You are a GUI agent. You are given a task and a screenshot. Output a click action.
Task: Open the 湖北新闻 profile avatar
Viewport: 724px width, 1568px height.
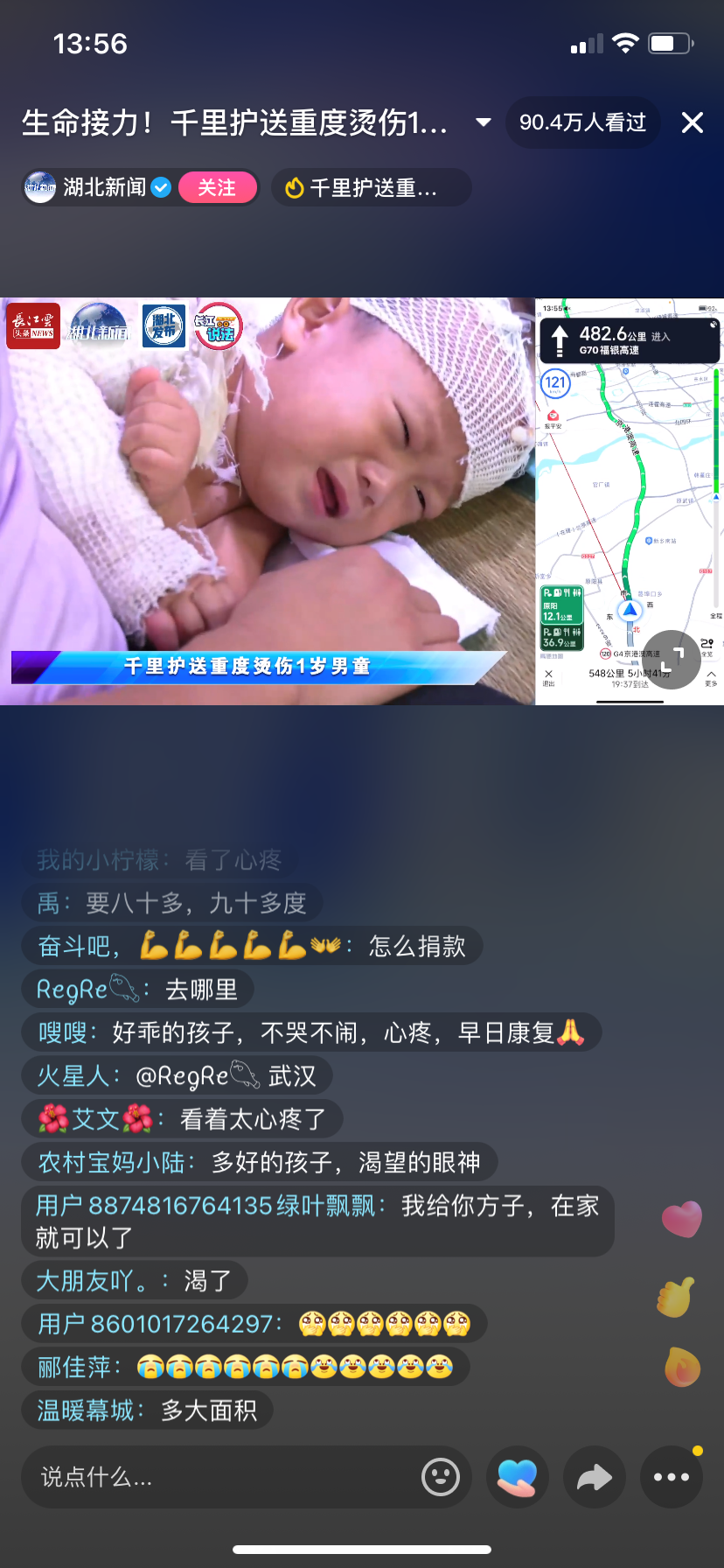(x=40, y=187)
